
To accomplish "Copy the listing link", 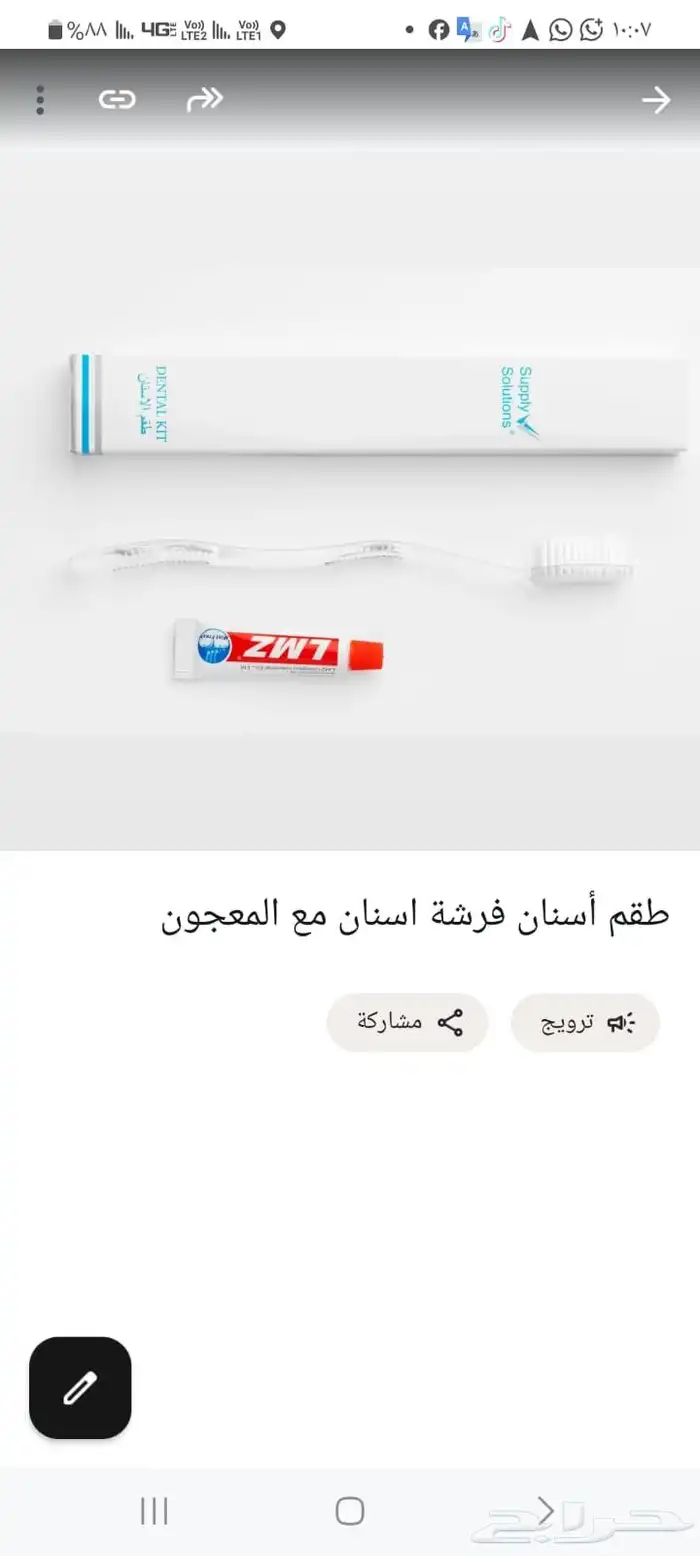I will click(x=117, y=100).
